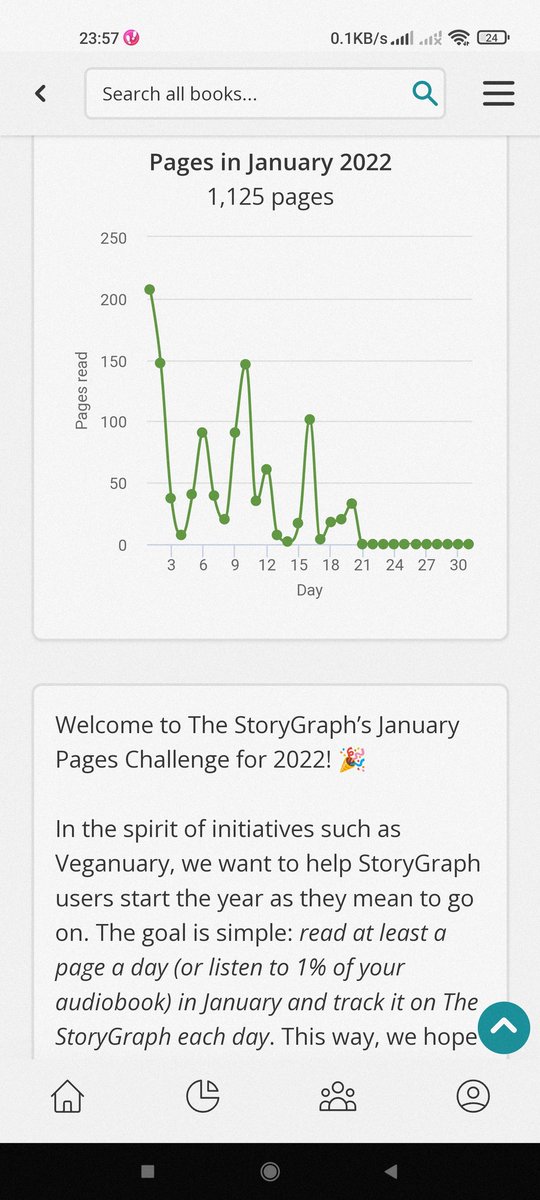The width and height of the screenshot is (540, 1200).
Task: Tap the system home circle button
Action: 269,1170
